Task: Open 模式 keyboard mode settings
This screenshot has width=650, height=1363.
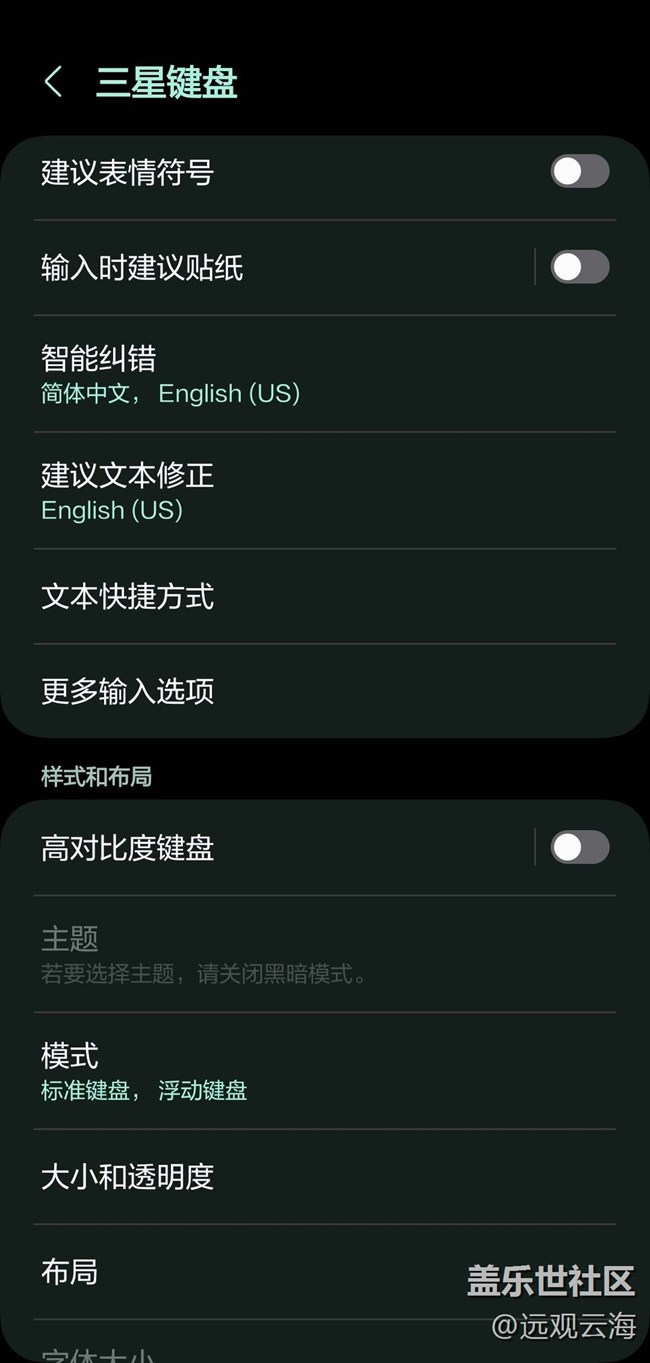Action: (325, 1071)
